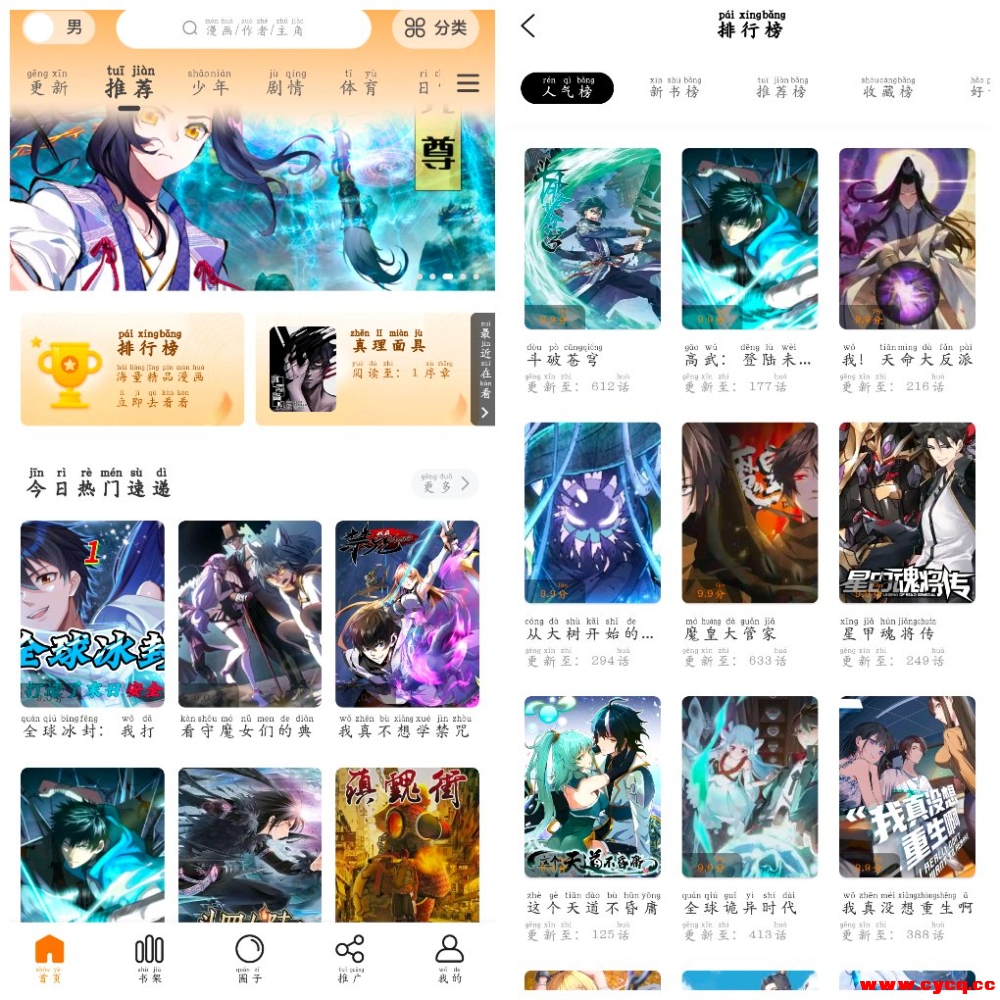Tap 更多 next to 今日热门速递
This screenshot has width=1000, height=1000.
coord(444,485)
